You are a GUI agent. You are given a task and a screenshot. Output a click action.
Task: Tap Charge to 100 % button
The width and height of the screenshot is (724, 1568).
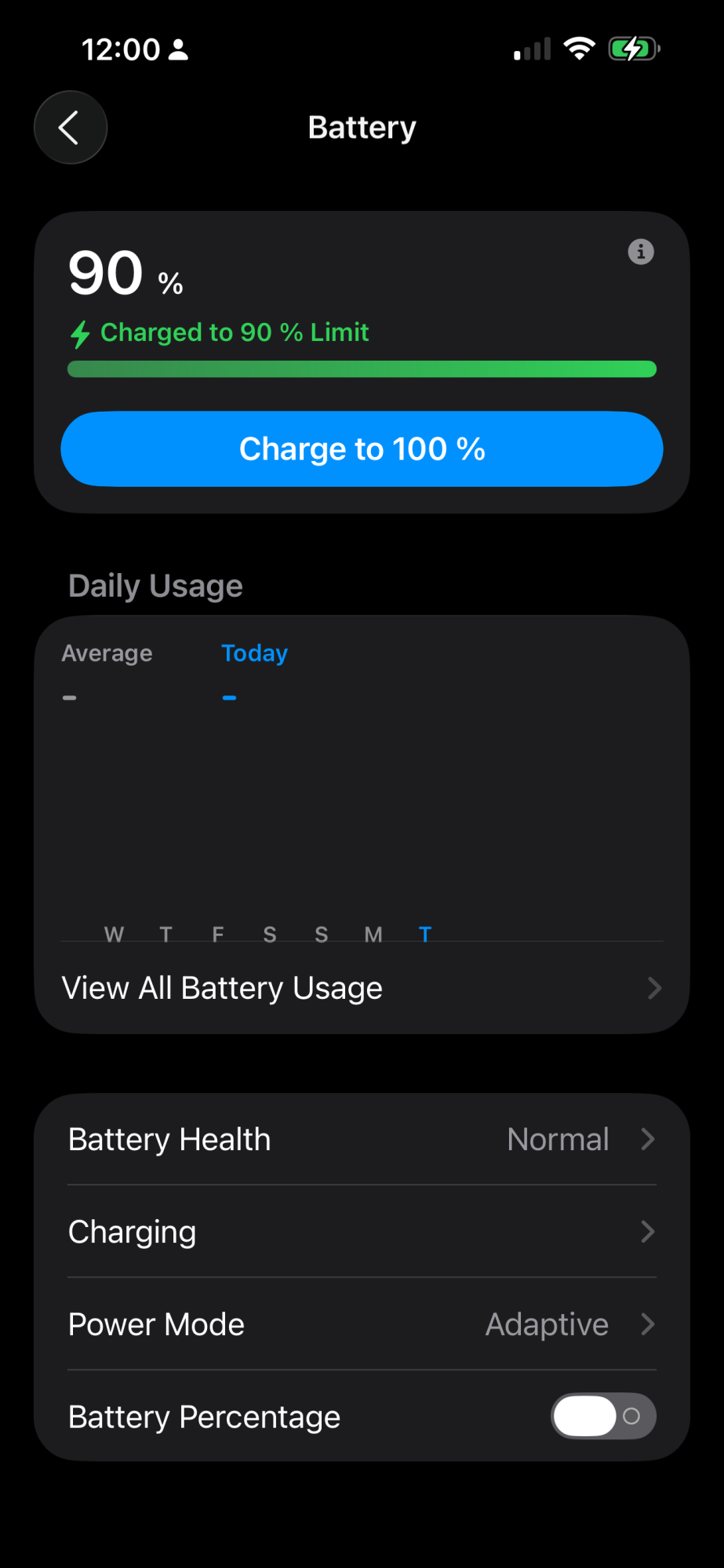362,449
